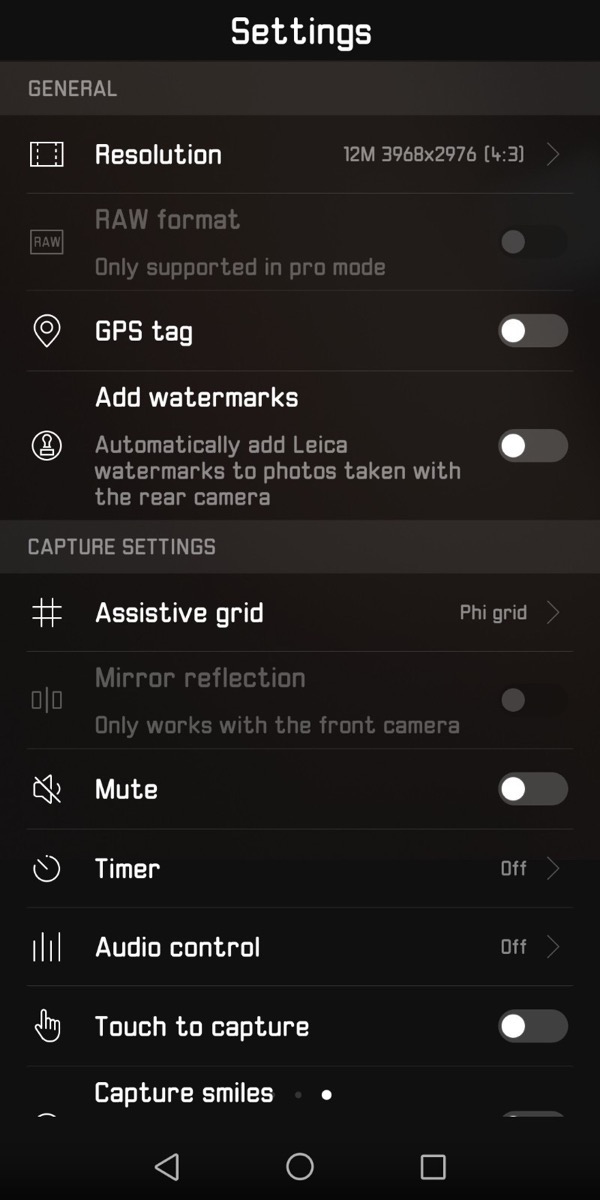The width and height of the screenshot is (600, 1200).
Task: Enable the GPS tag switch
Action: coord(532,331)
